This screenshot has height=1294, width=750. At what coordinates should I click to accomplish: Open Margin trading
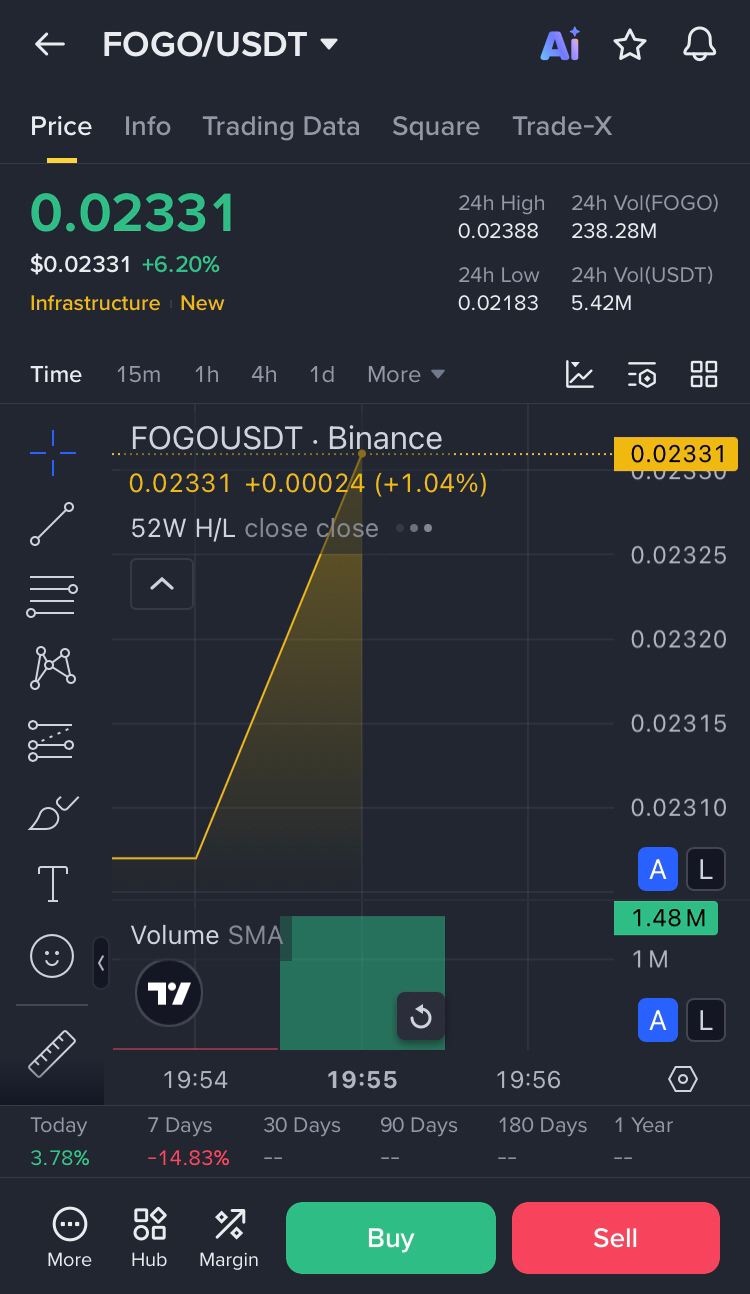point(229,1238)
